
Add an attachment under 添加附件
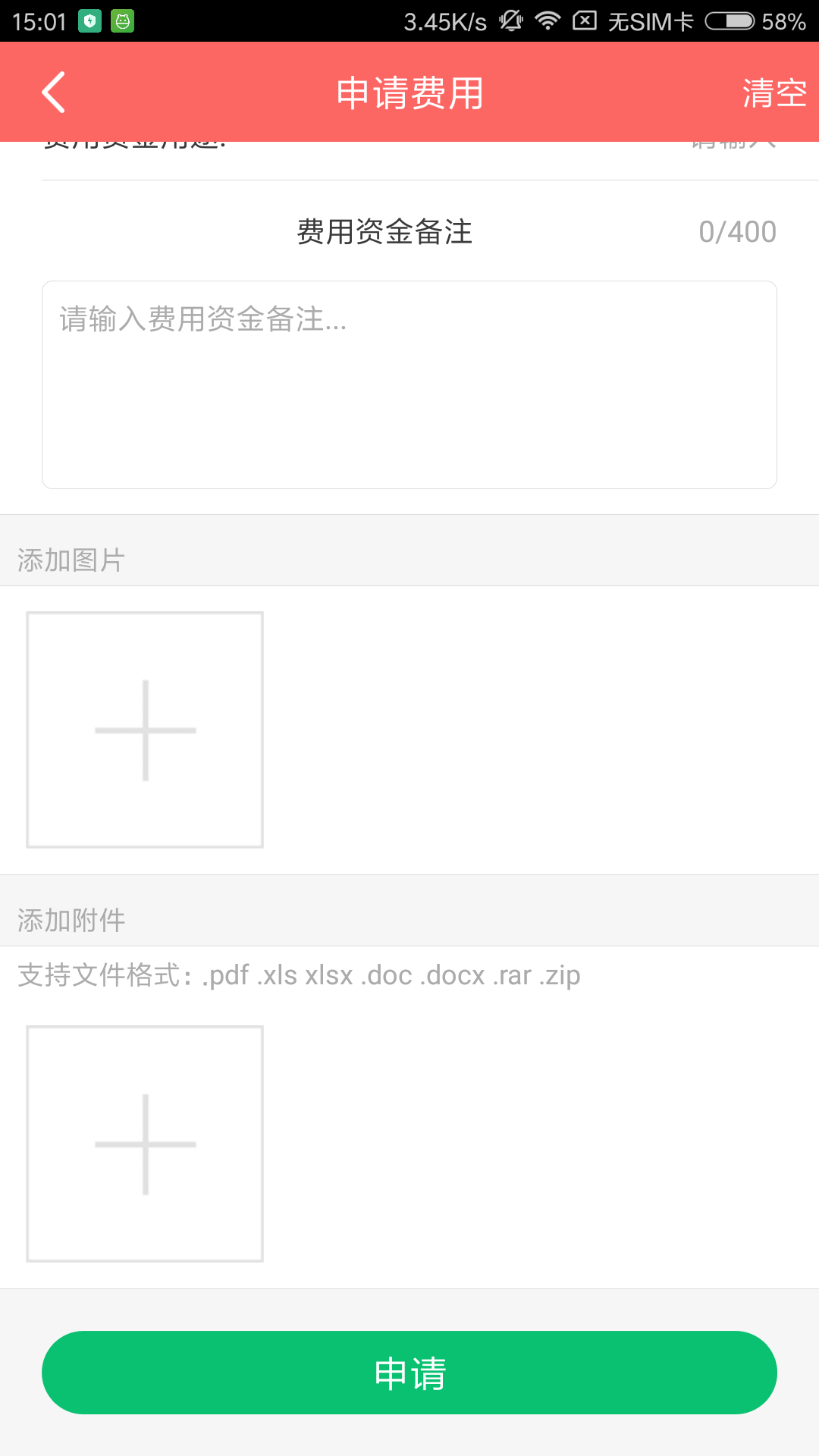145,1144
